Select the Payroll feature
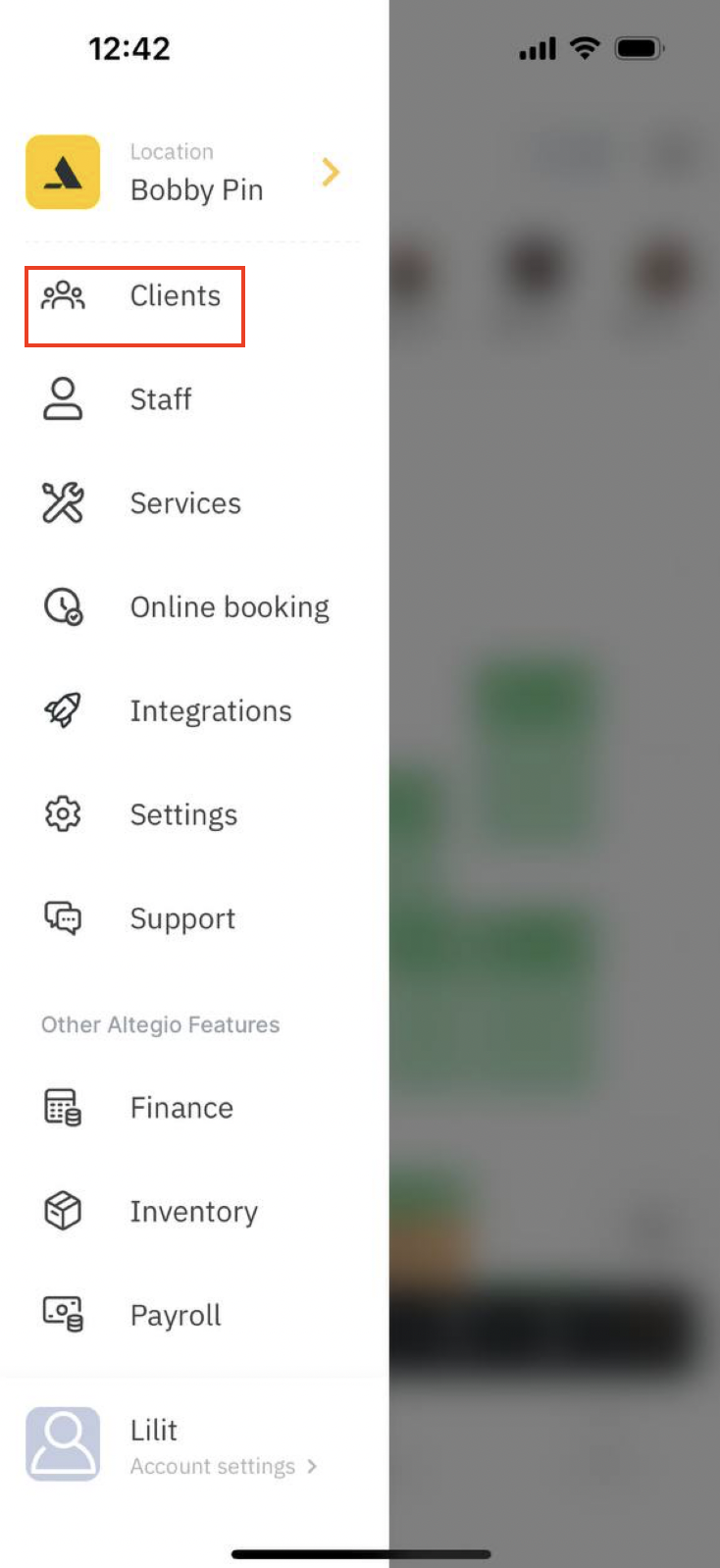The image size is (720, 1568). coord(192,1316)
